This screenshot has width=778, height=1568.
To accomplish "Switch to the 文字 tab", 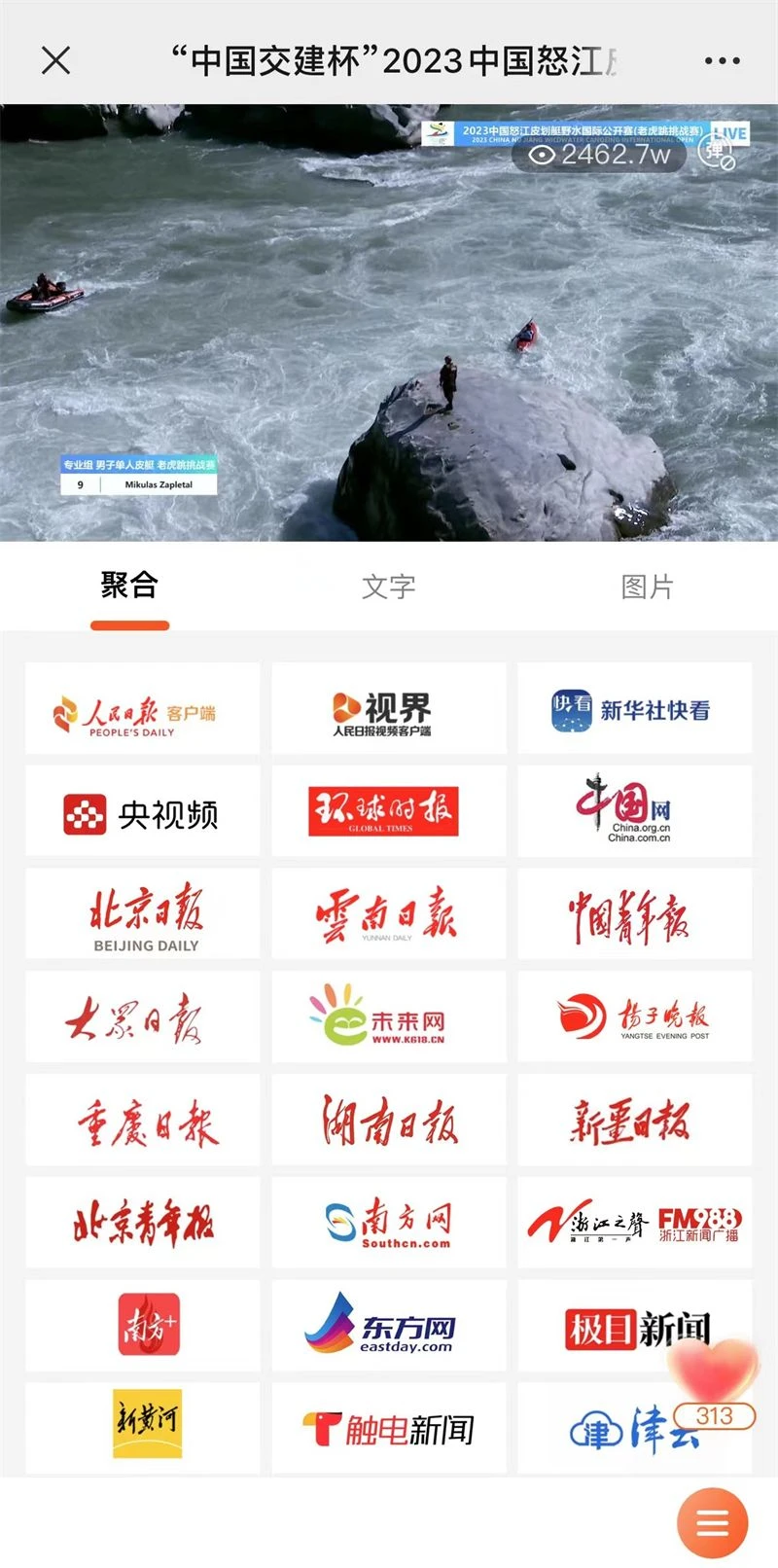I will point(388,587).
